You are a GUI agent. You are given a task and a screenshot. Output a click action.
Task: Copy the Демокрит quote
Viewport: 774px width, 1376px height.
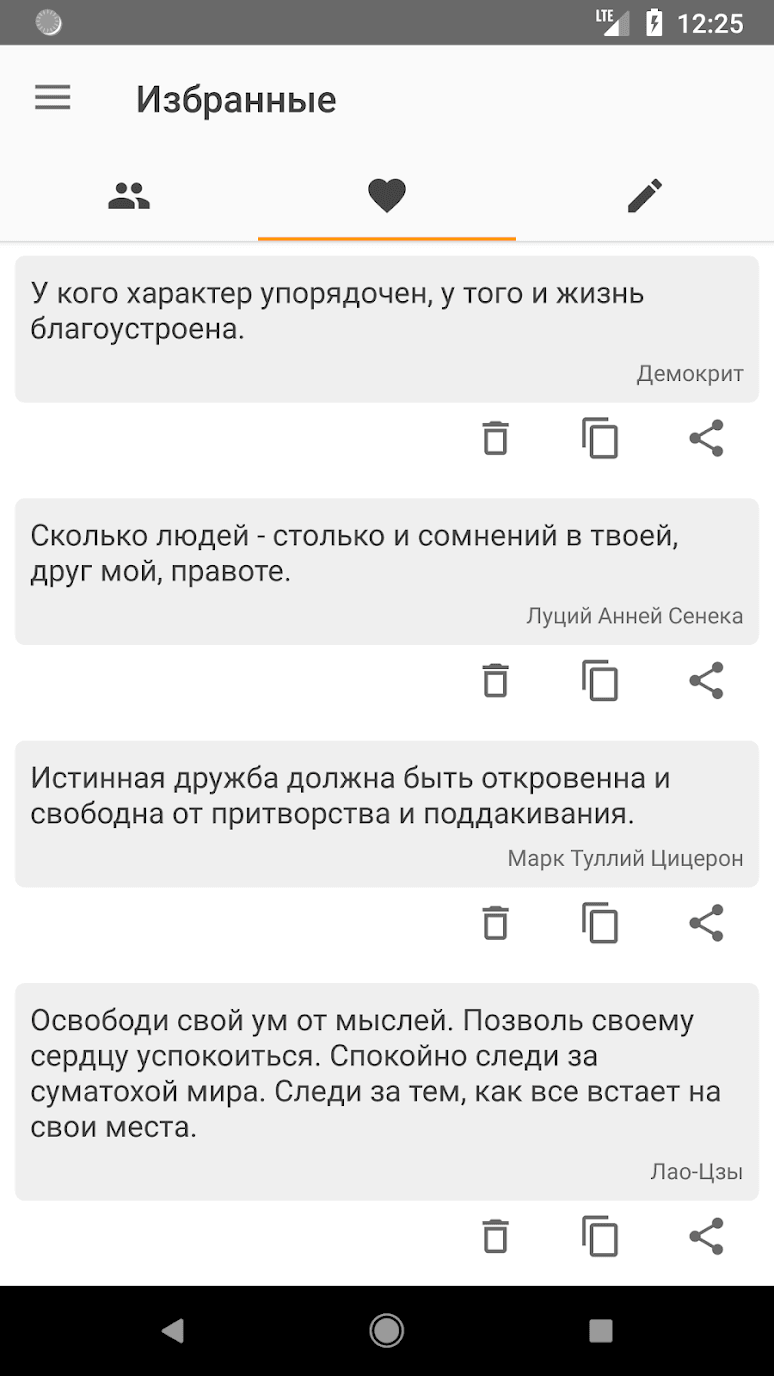click(600, 439)
